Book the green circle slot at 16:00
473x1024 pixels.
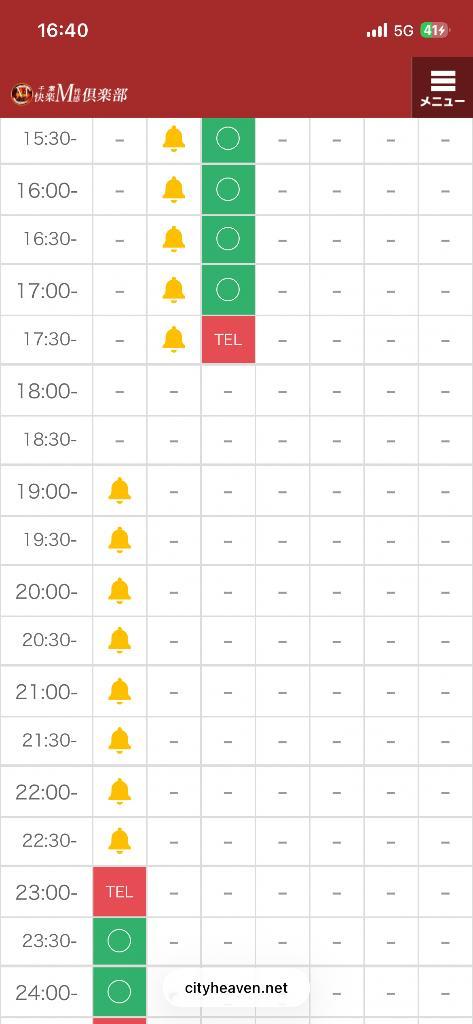point(227,189)
